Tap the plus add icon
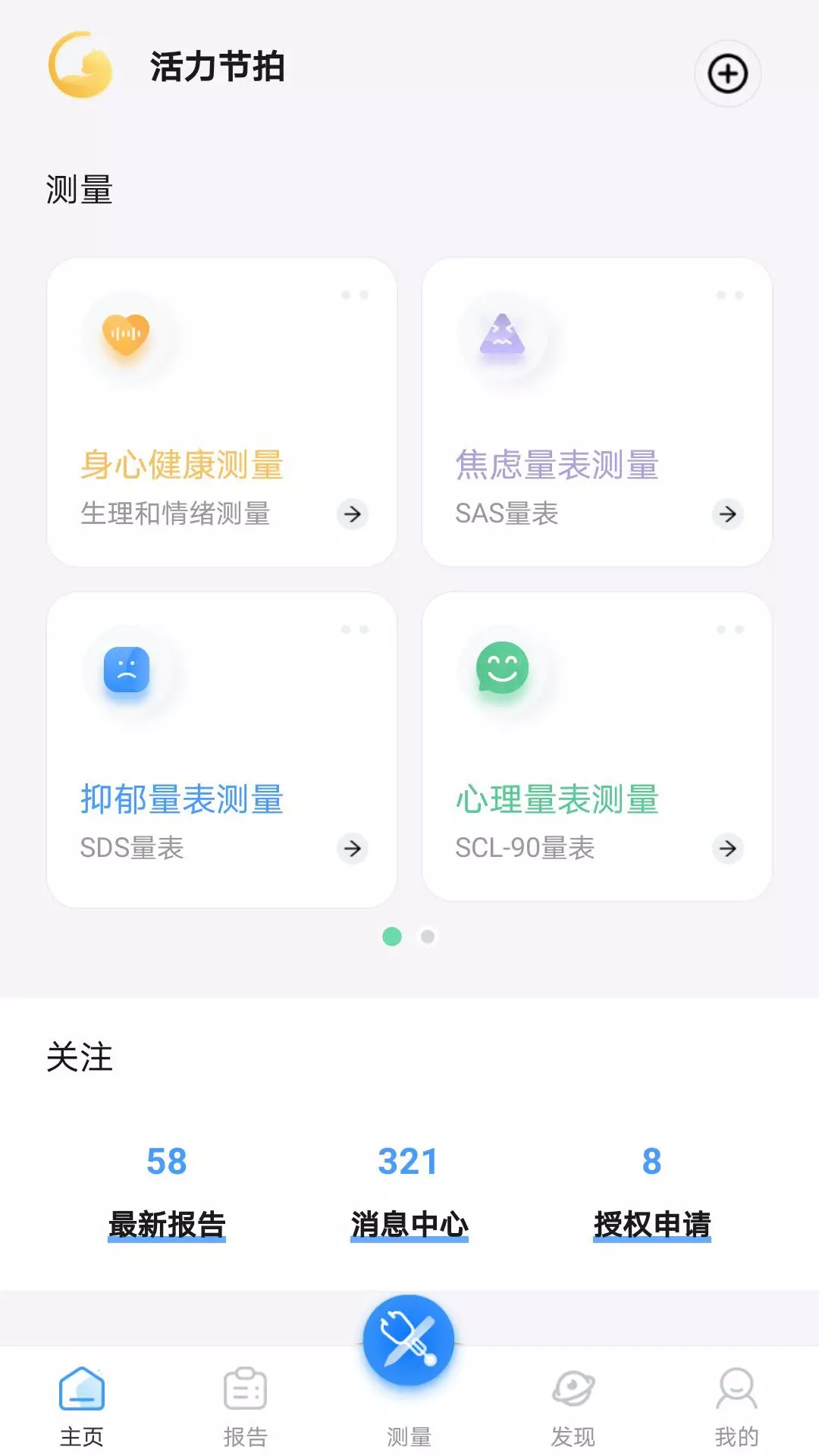 [x=728, y=74]
